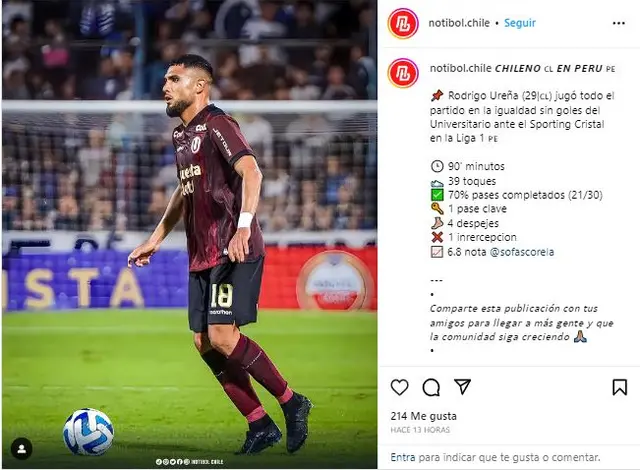This screenshot has width=640, height=470.
Task: Like the notibol.chile post
Action: click(399, 387)
